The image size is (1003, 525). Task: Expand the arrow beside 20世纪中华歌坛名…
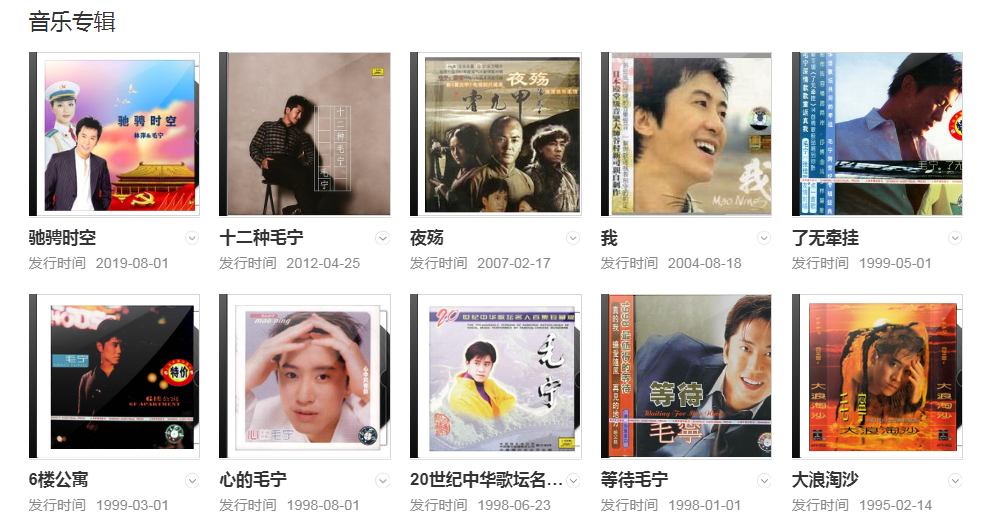pyautogui.click(x=573, y=480)
